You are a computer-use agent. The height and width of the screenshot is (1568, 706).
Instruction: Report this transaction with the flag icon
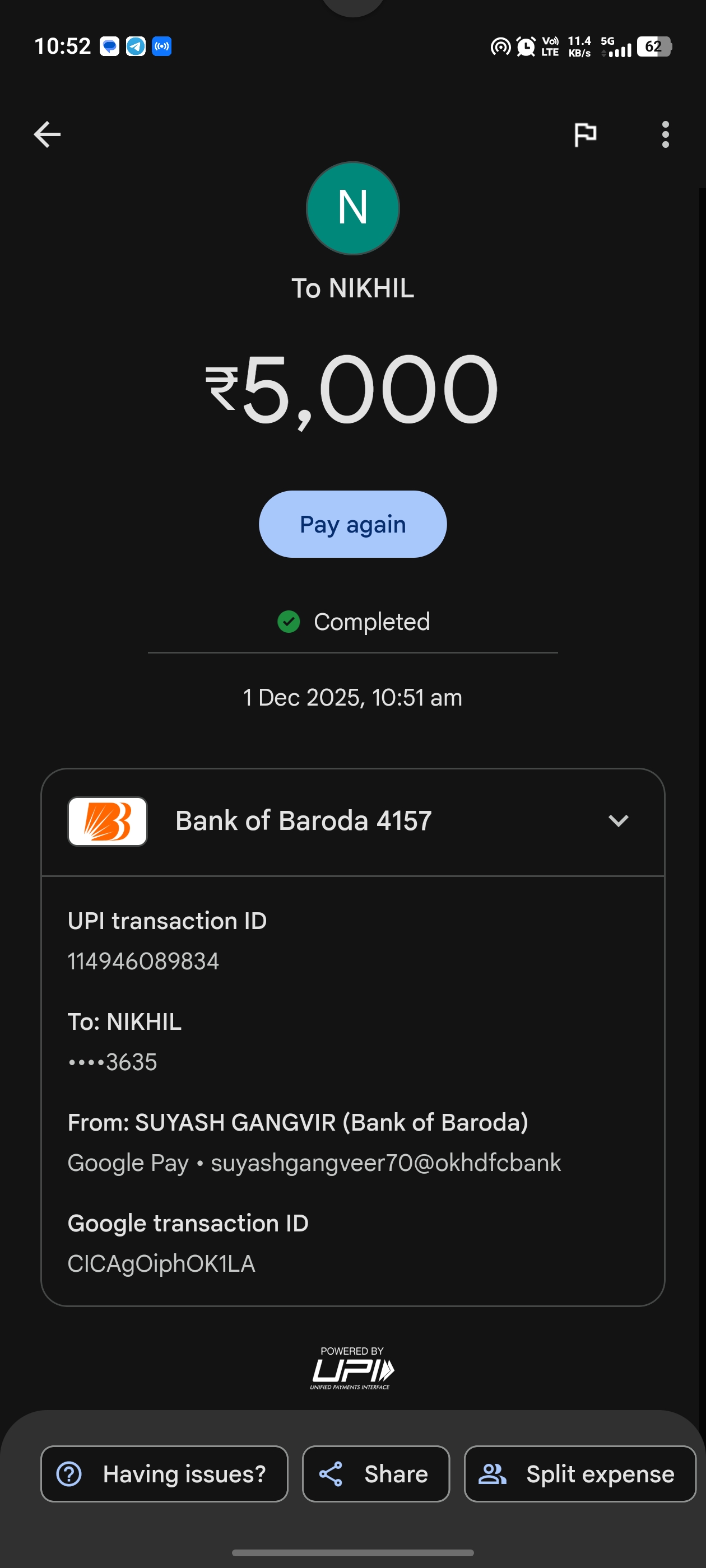pyautogui.click(x=585, y=134)
